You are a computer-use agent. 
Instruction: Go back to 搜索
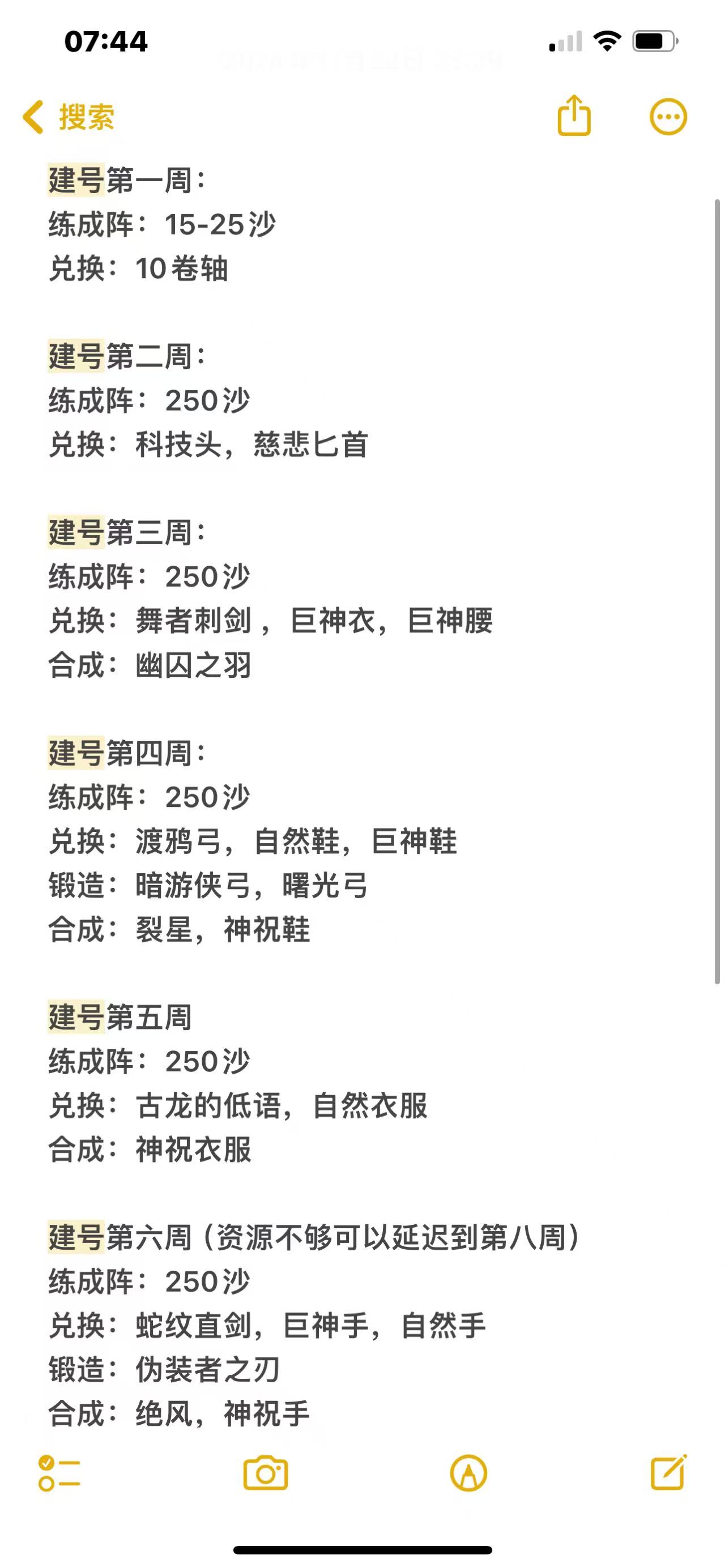68,116
